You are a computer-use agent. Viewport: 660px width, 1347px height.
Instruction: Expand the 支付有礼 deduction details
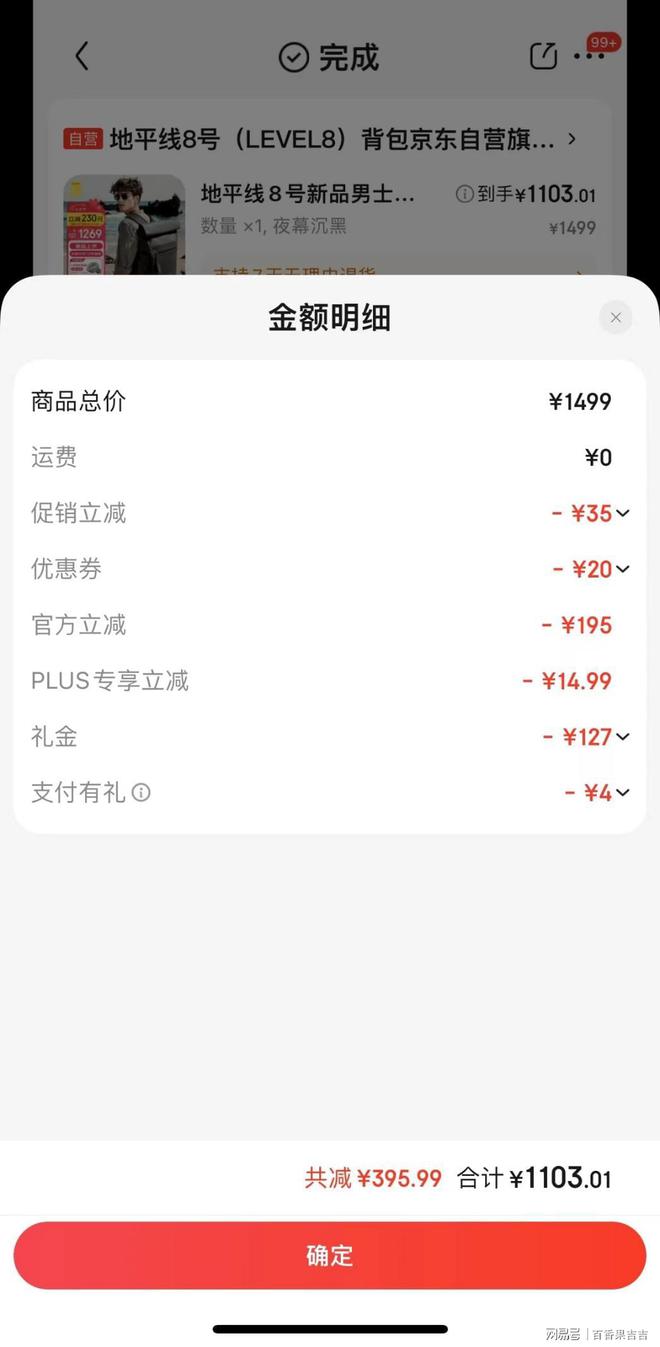point(623,794)
